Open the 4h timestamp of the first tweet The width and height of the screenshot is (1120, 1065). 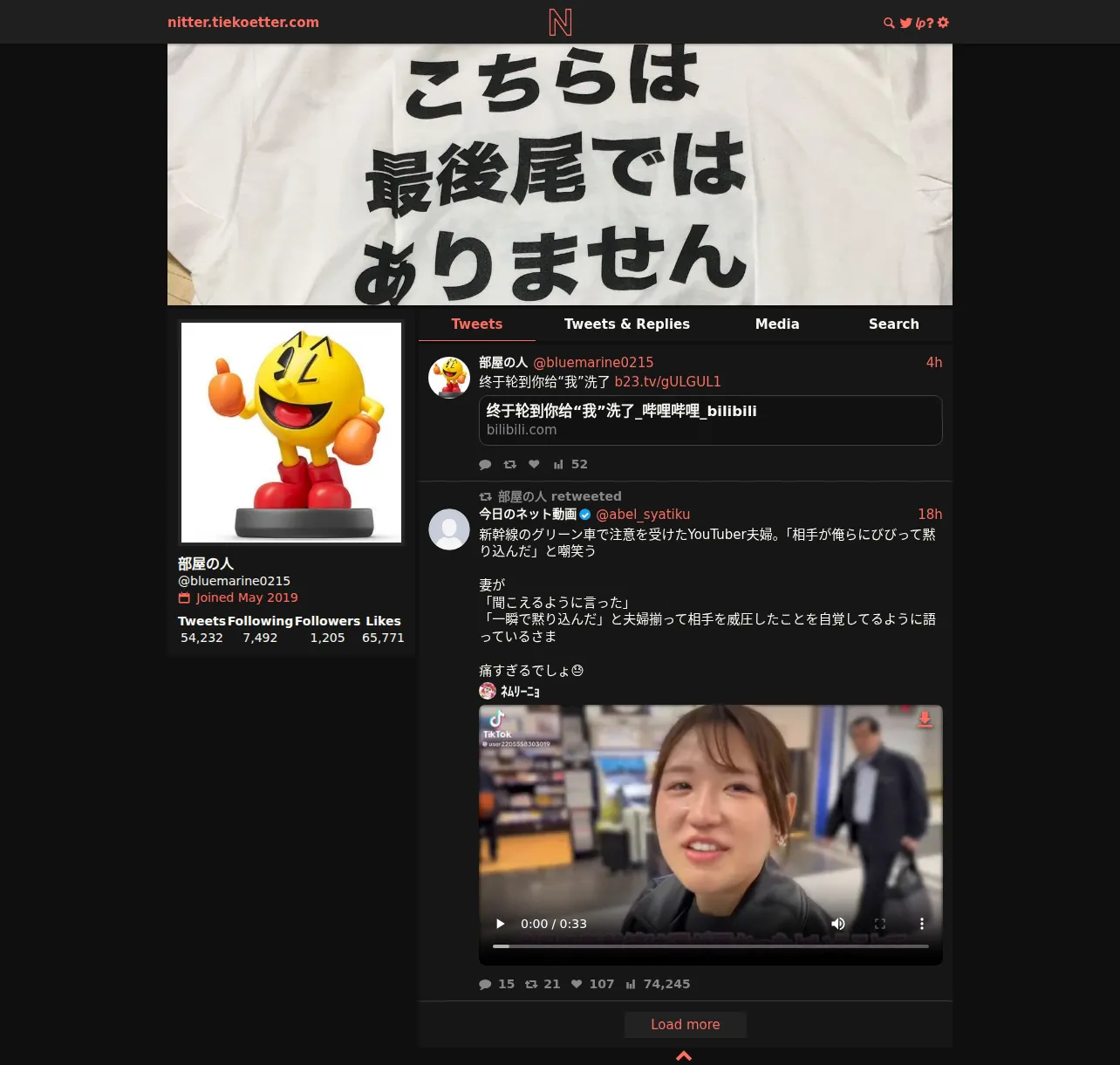(933, 362)
